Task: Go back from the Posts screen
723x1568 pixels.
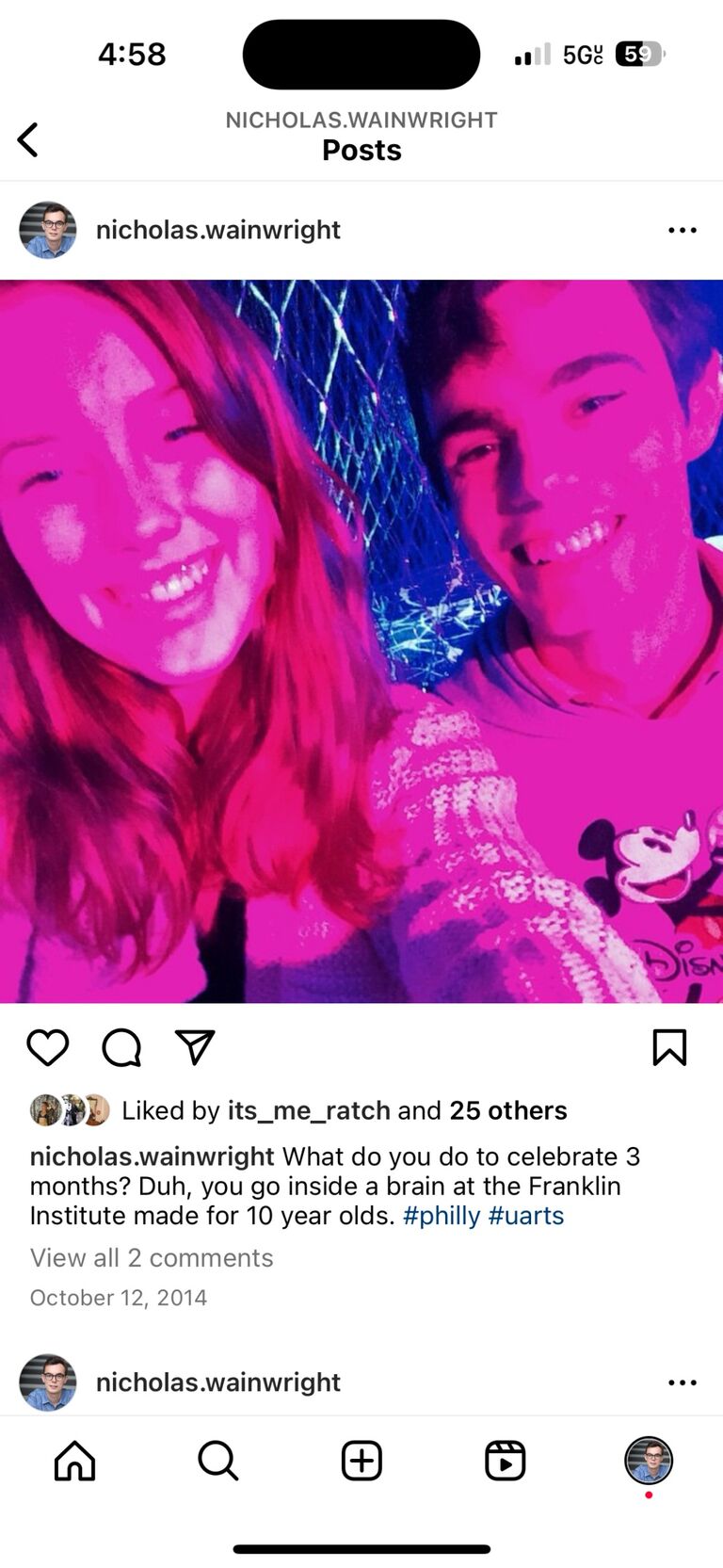Action: [x=28, y=139]
